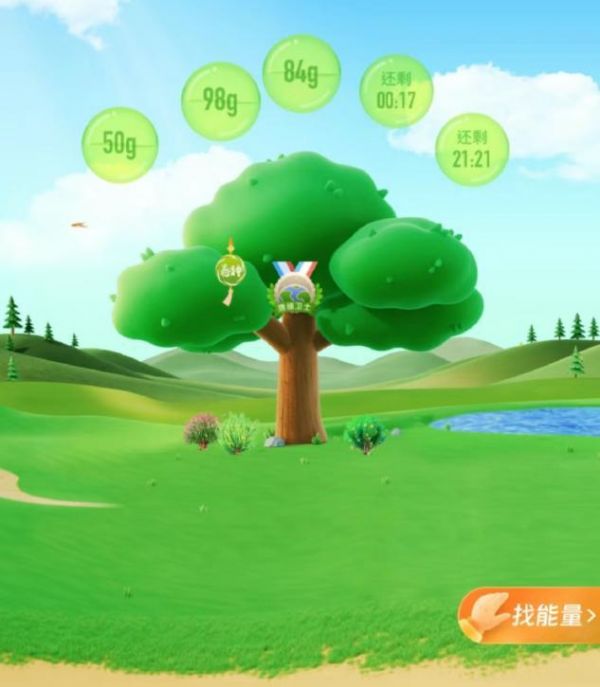Collect the 84g energy bubble
This screenshot has width=600, height=687.
[301, 73]
